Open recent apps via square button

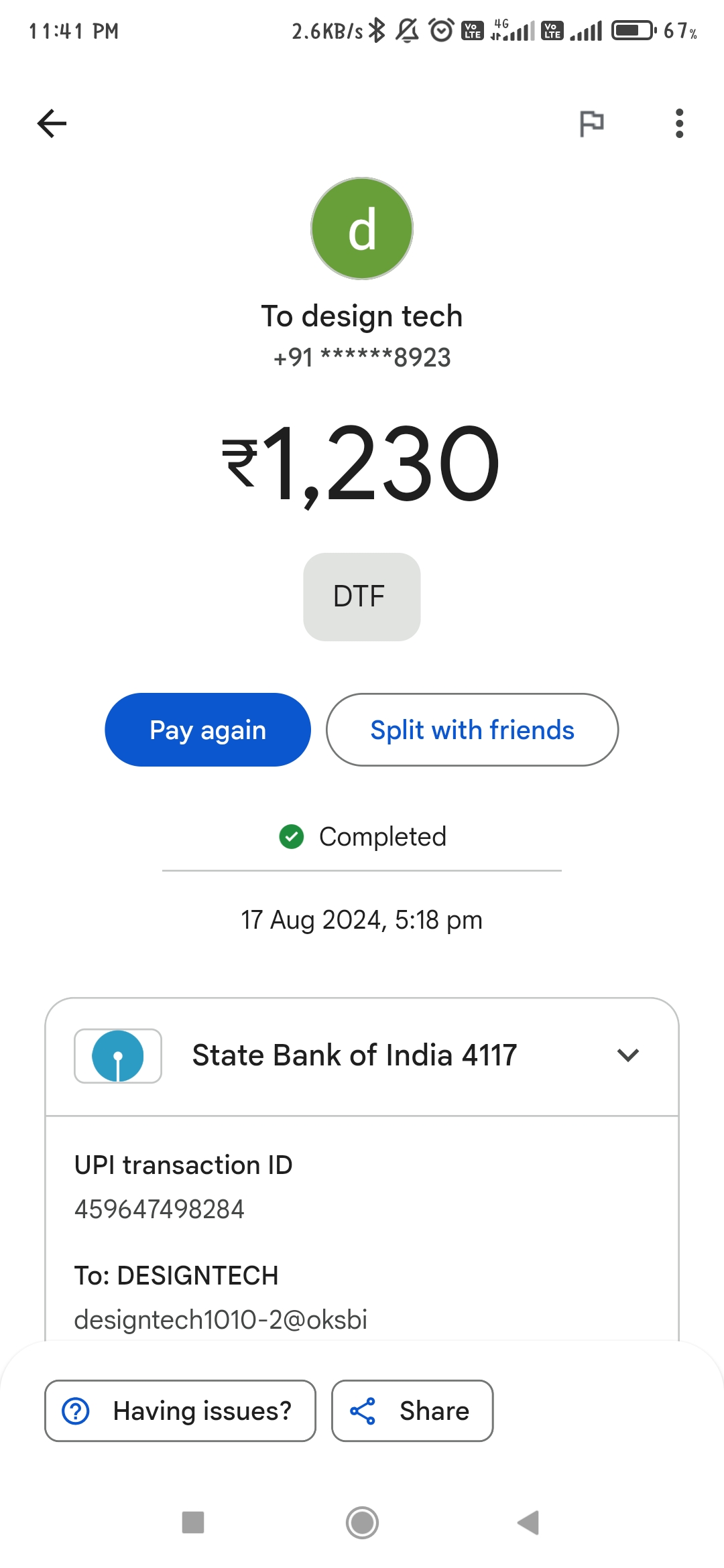(193, 1522)
